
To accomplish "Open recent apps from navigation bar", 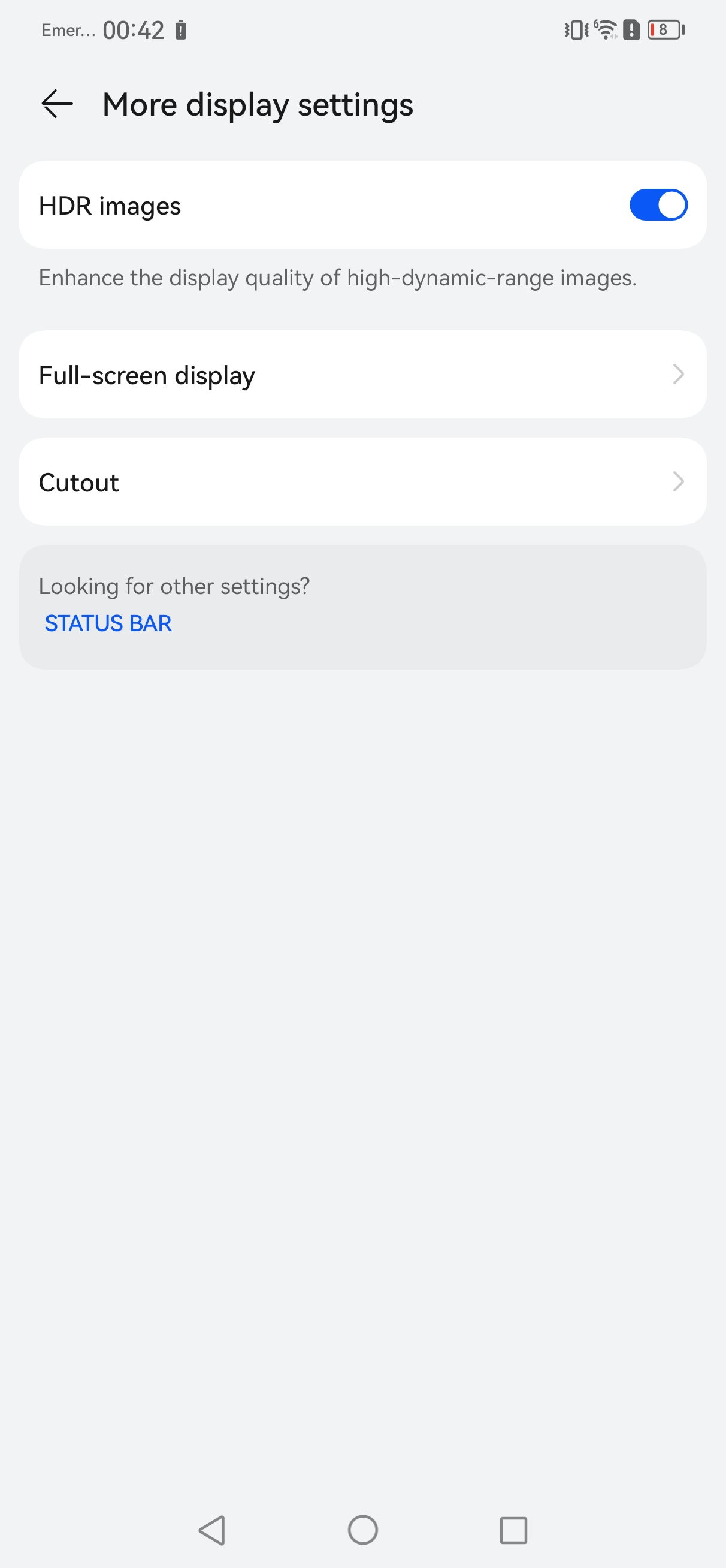I will [513, 1530].
